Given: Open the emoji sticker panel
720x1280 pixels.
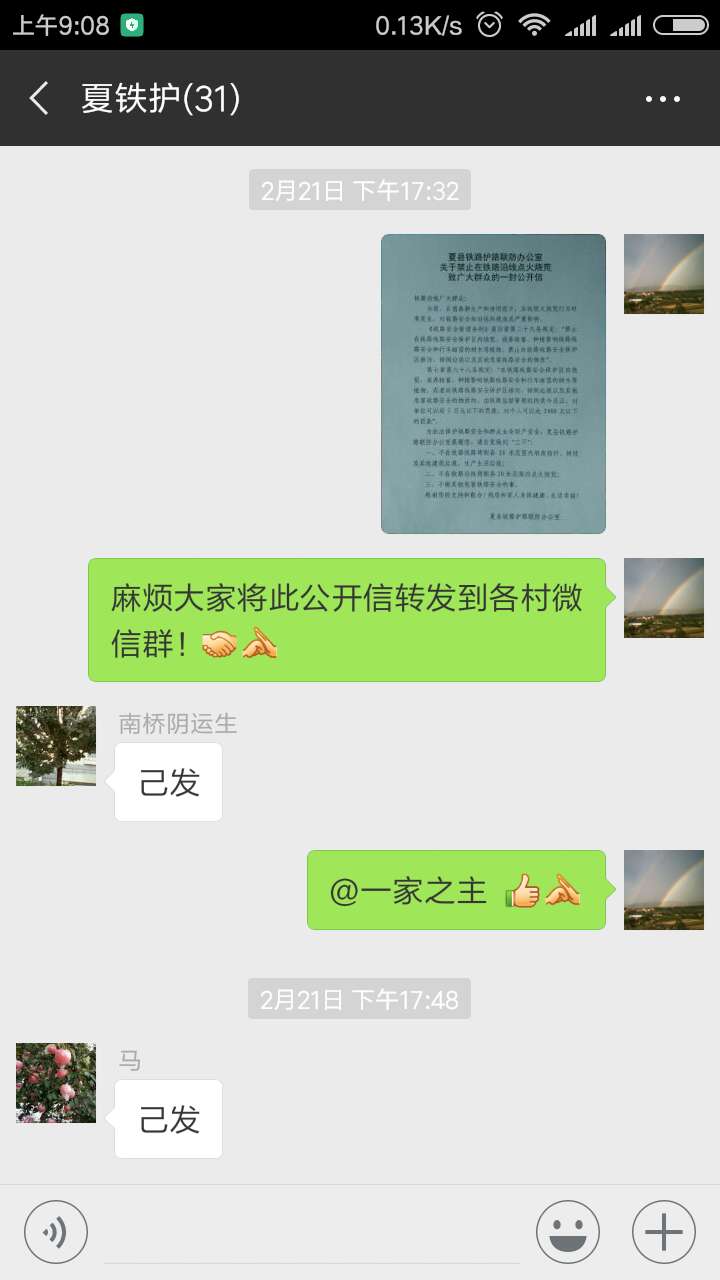Looking at the screenshot, I should click(x=568, y=1232).
